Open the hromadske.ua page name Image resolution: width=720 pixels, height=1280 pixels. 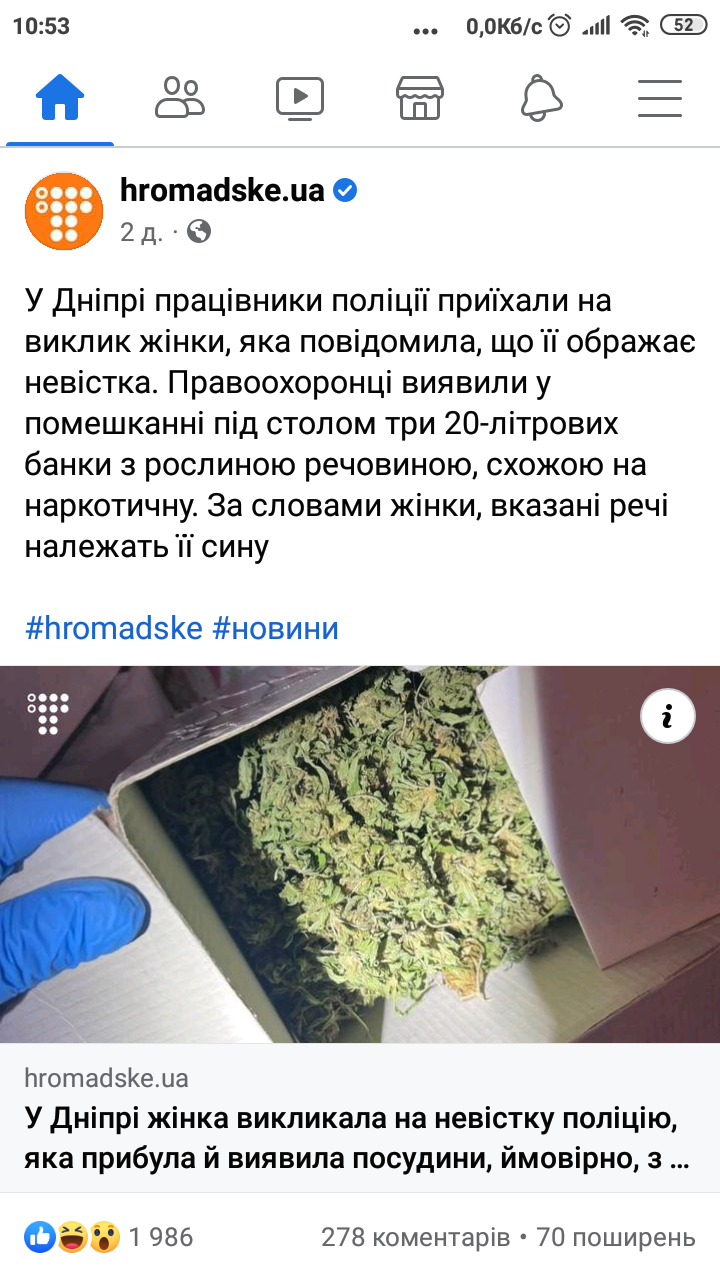(x=222, y=190)
